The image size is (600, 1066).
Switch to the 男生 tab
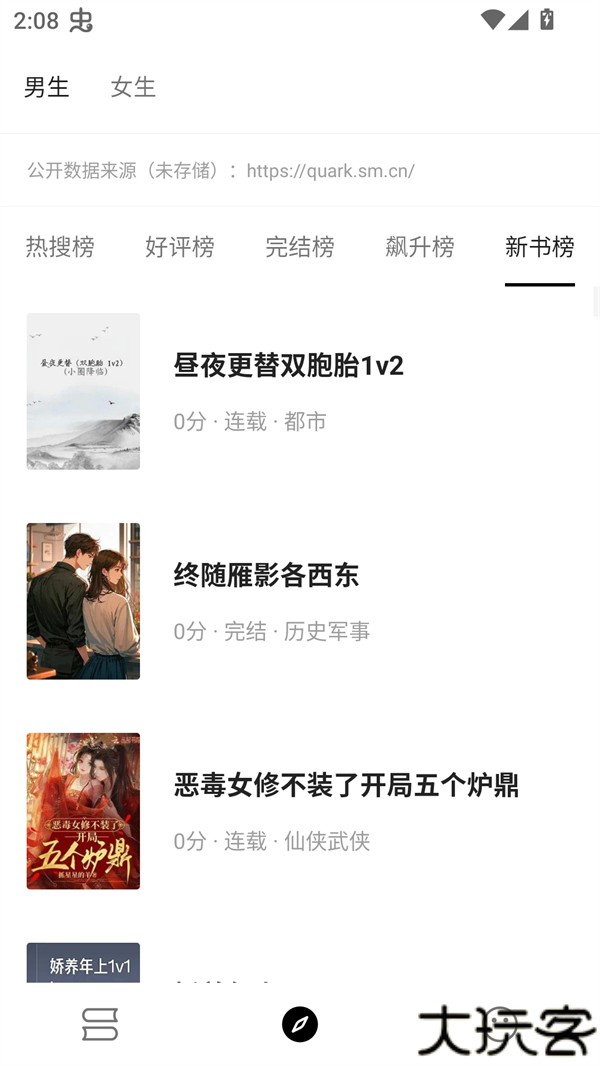[x=47, y=87]
